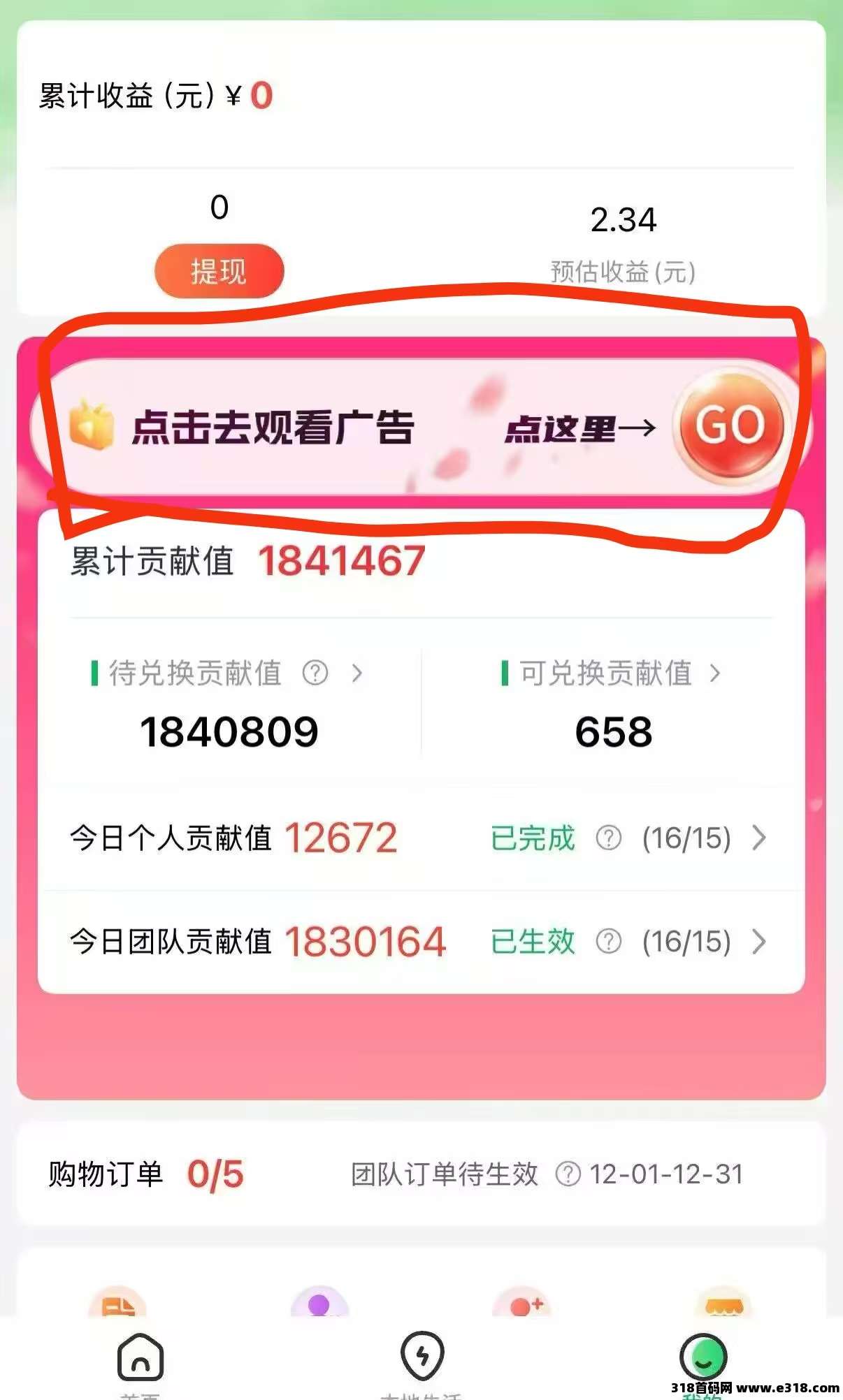Viewport: 843px width, 1400px height.
Task: Tap the 提现 withdraw button
Action: tap(219, 271)
